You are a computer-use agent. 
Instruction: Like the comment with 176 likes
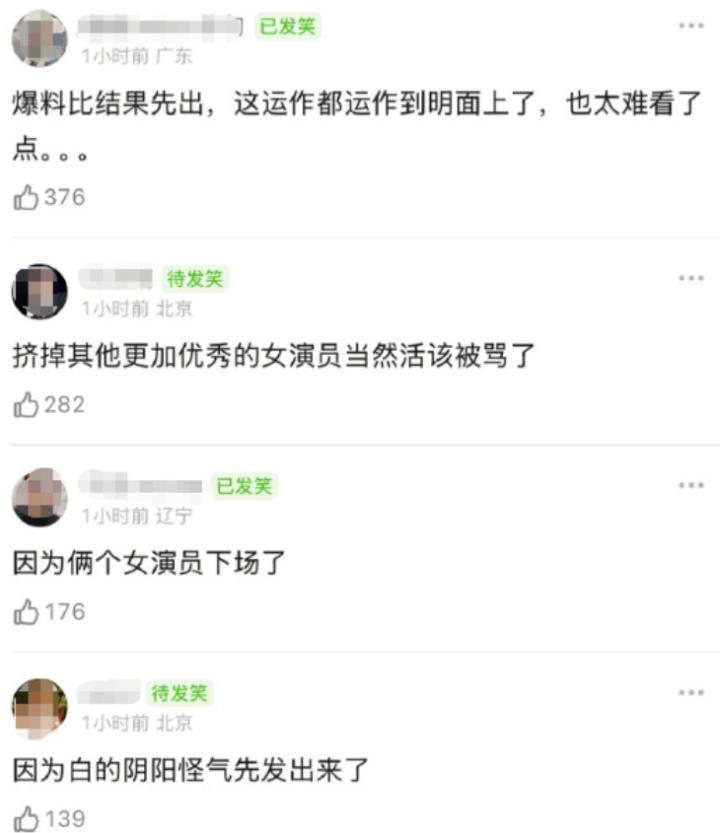(26, 612)
